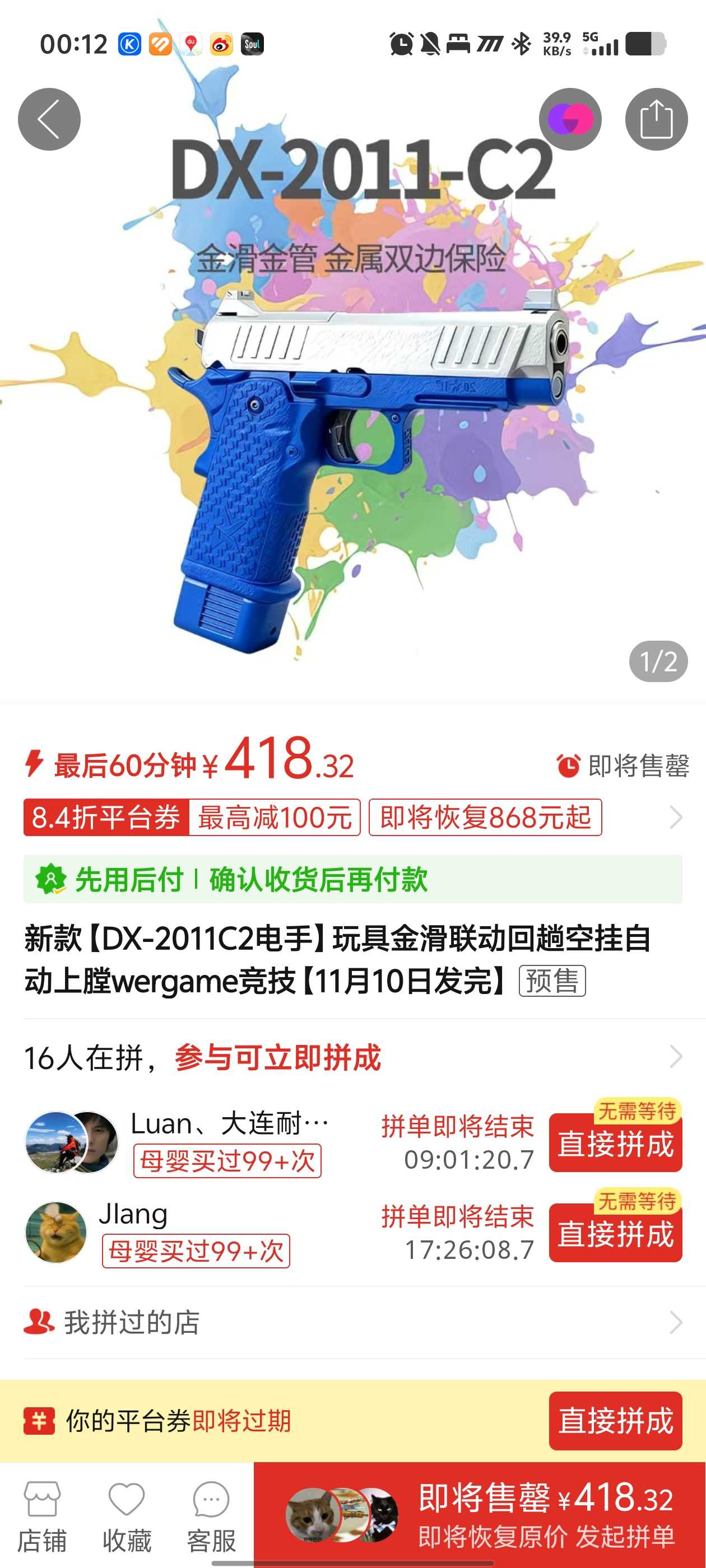Contact 客服 customer service
Viewport: 706px width, 1568px height.
[x=211, y=1517]
